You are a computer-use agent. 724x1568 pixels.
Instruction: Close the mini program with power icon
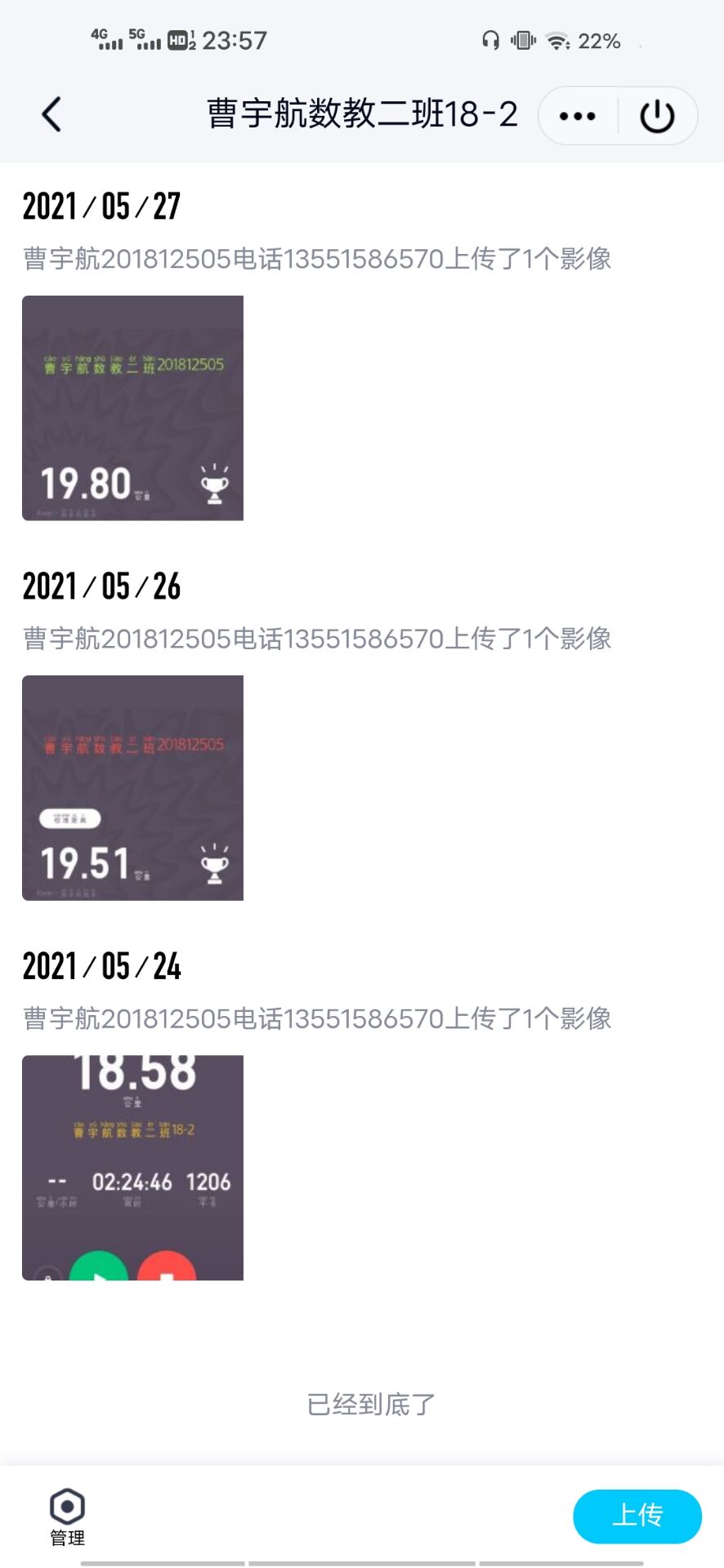click(x=657, y=116)
